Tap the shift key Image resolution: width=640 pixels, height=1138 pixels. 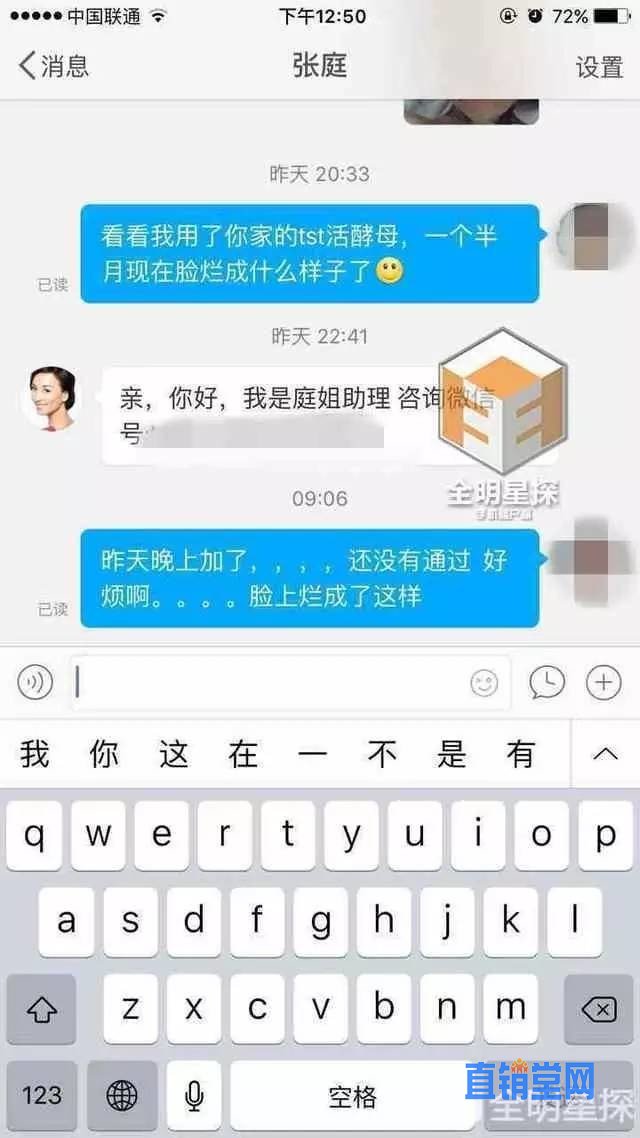coord(42,1009)
